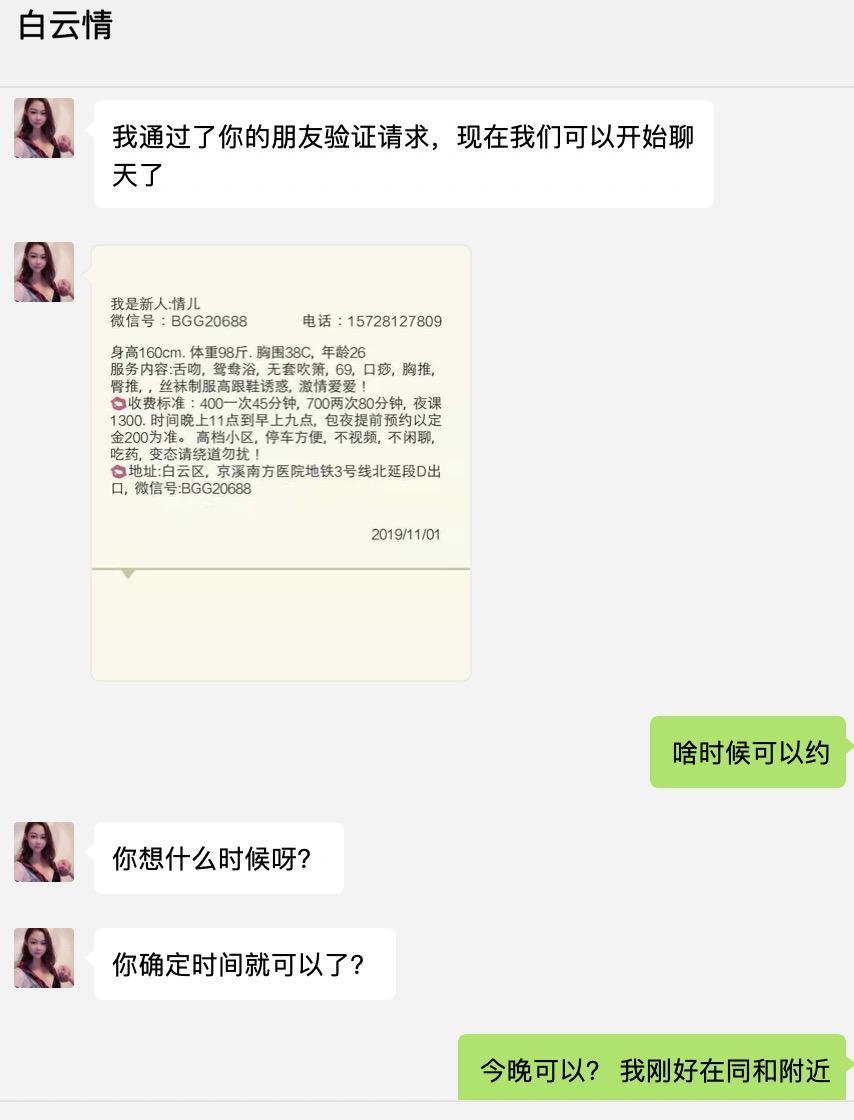Open the image message dated 2019/11/01

[281, 463]
